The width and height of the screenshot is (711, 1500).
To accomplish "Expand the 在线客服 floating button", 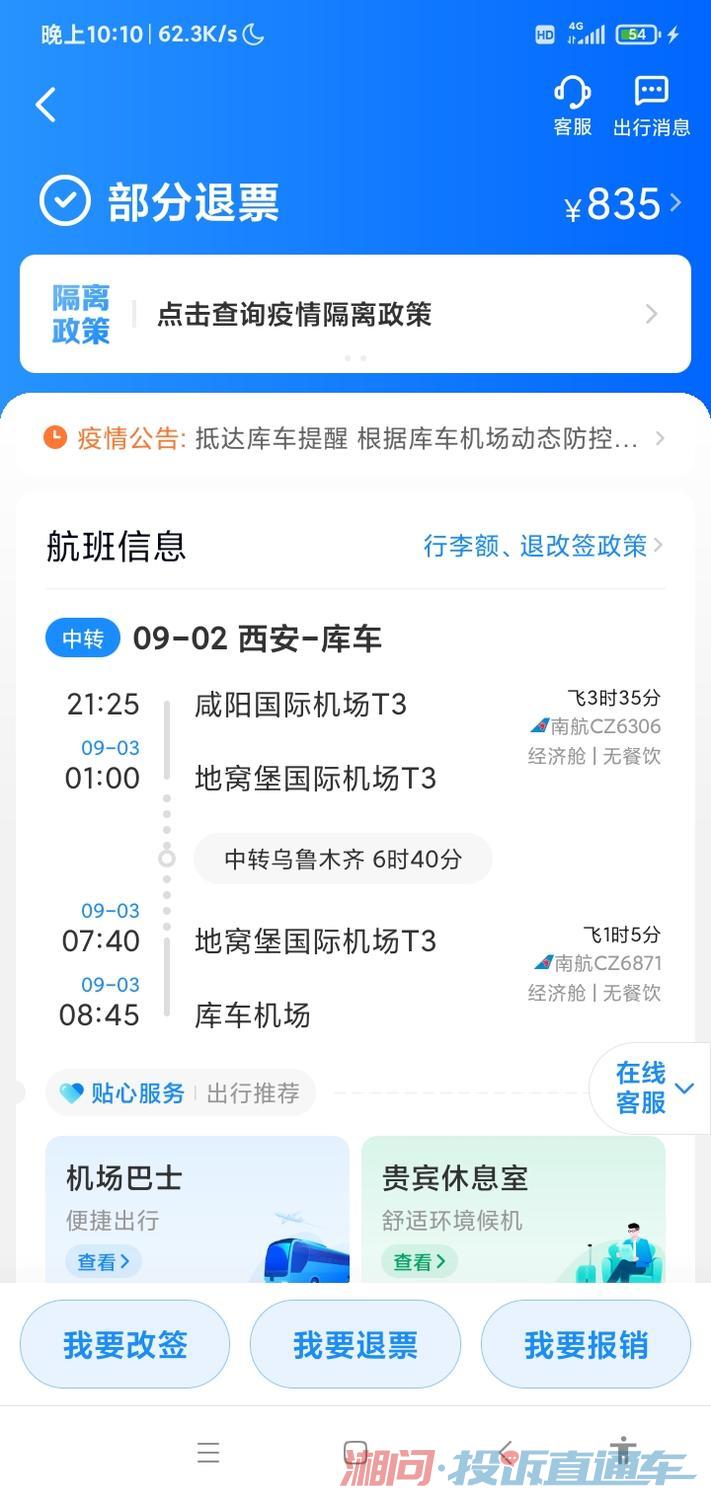I will click(653, 1088).
